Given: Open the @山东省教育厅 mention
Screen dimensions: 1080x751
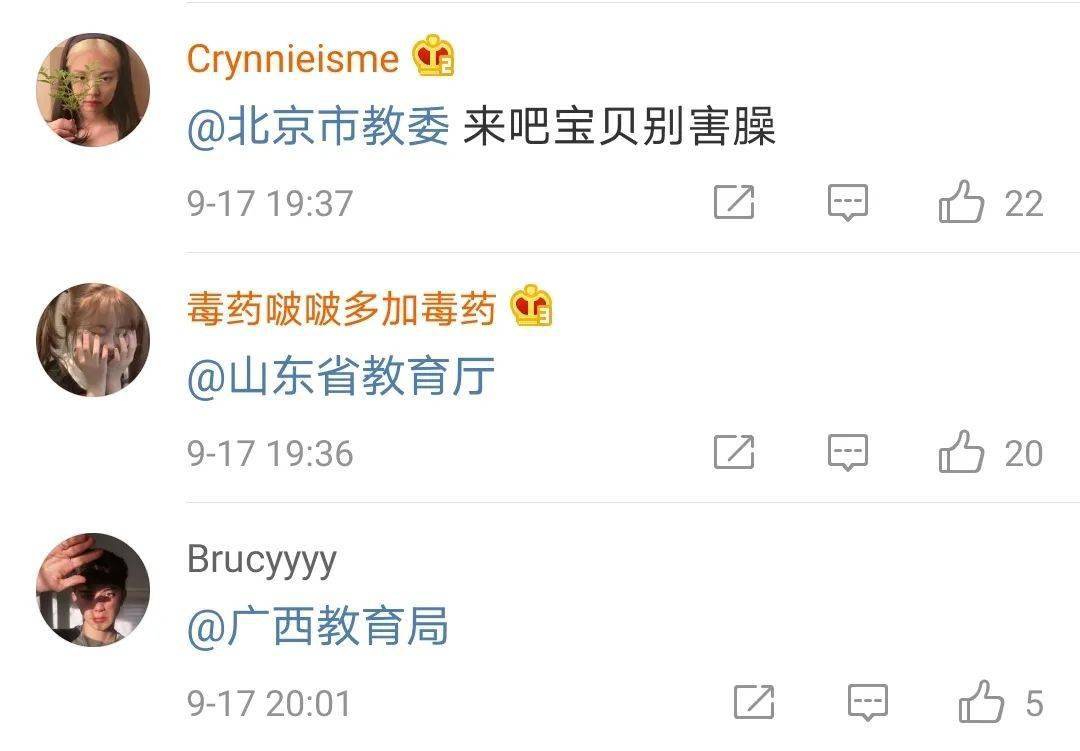Looking at the screenshot, I should point(341,379).
